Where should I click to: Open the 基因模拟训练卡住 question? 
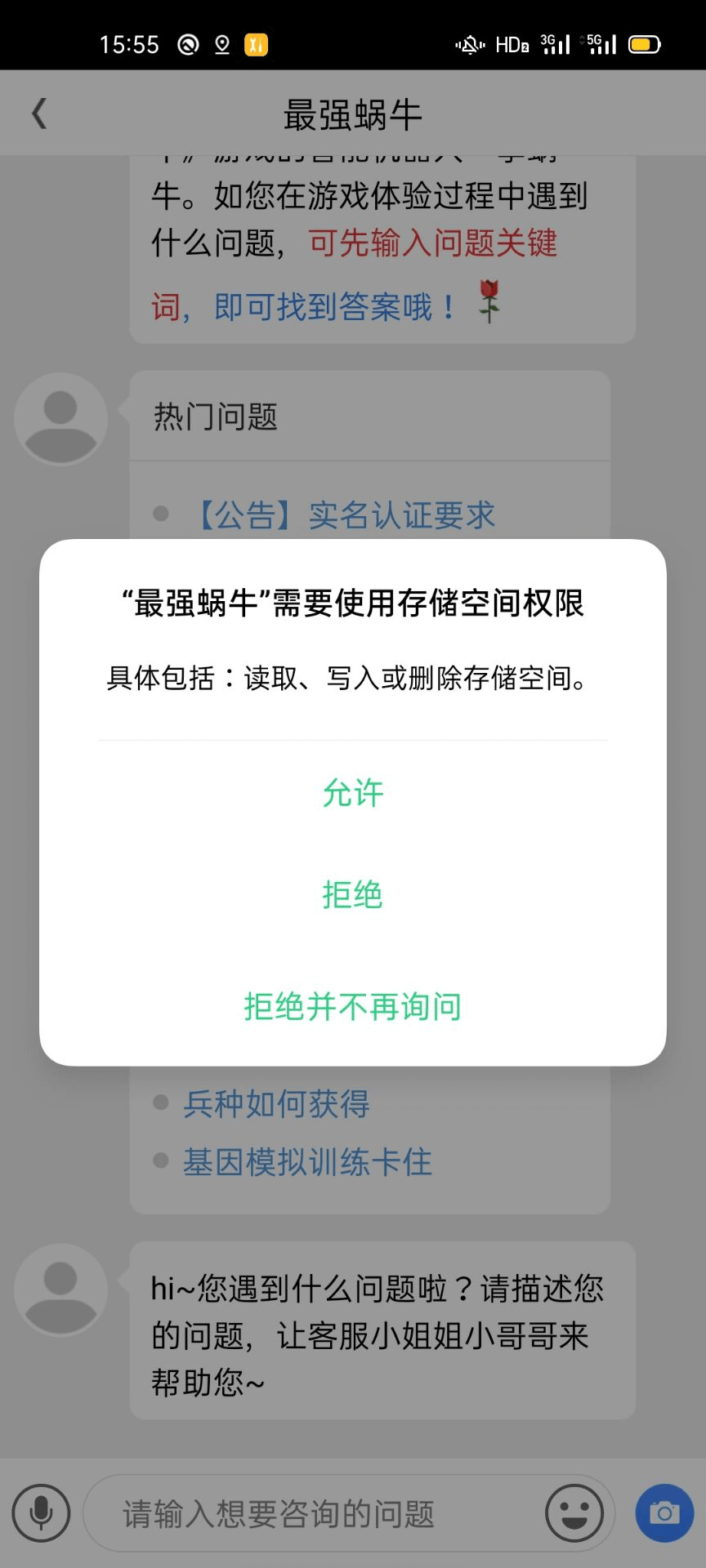(307, 1162)
